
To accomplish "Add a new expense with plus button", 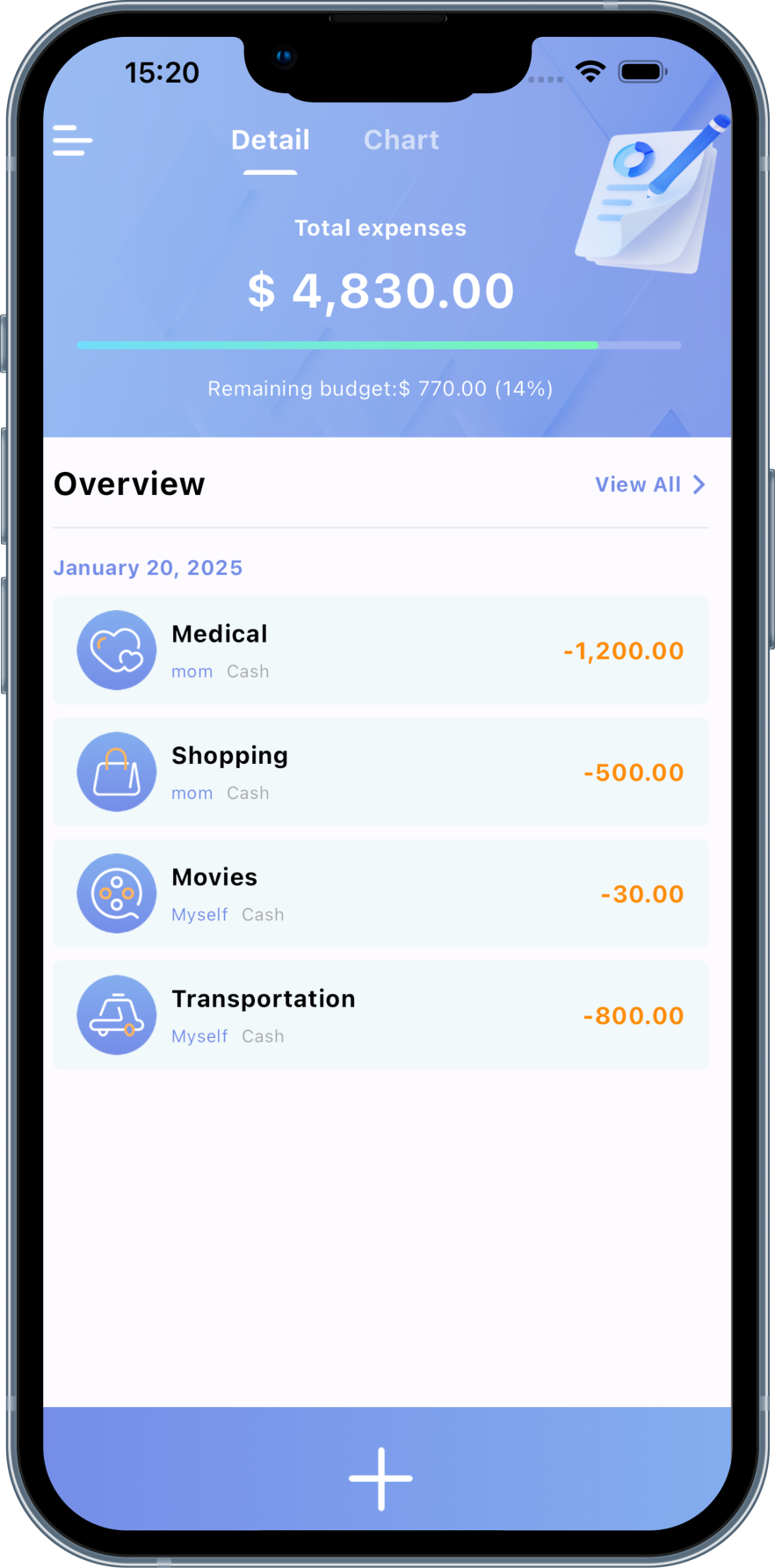I will (380, 1479).
